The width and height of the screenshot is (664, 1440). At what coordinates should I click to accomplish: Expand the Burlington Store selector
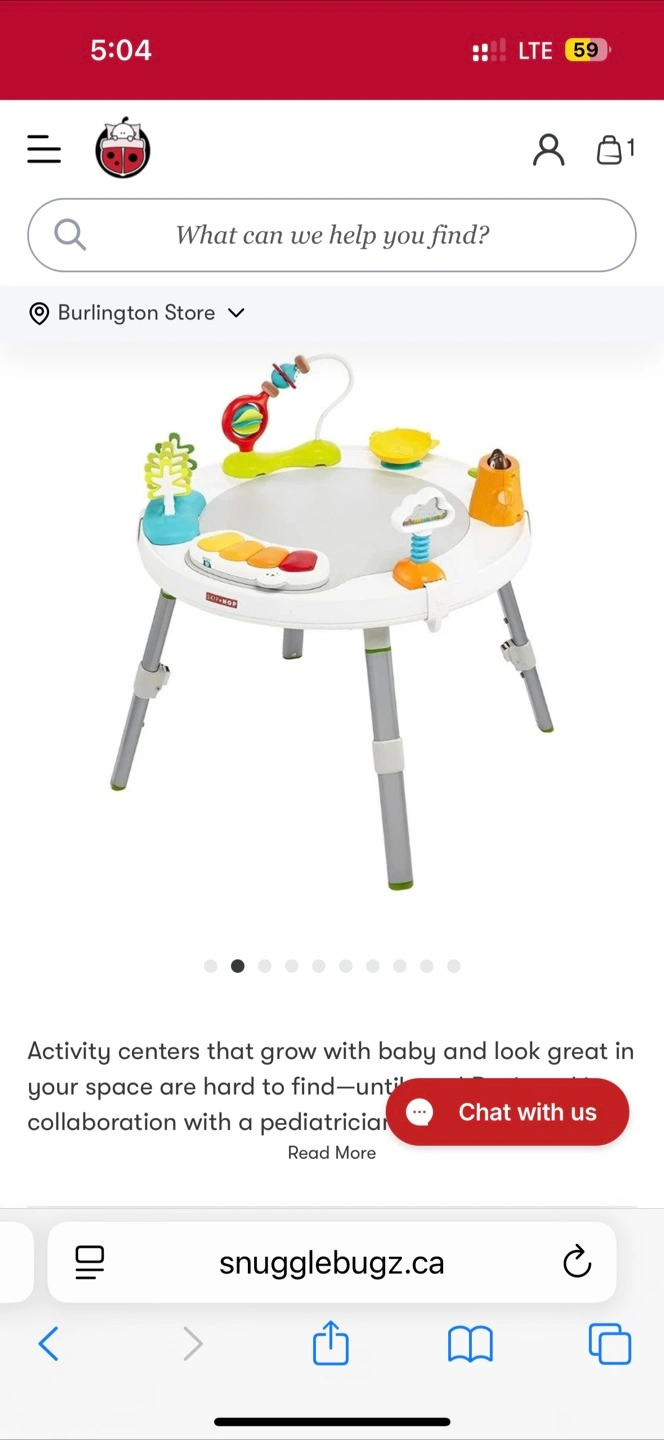coord(136,313)
